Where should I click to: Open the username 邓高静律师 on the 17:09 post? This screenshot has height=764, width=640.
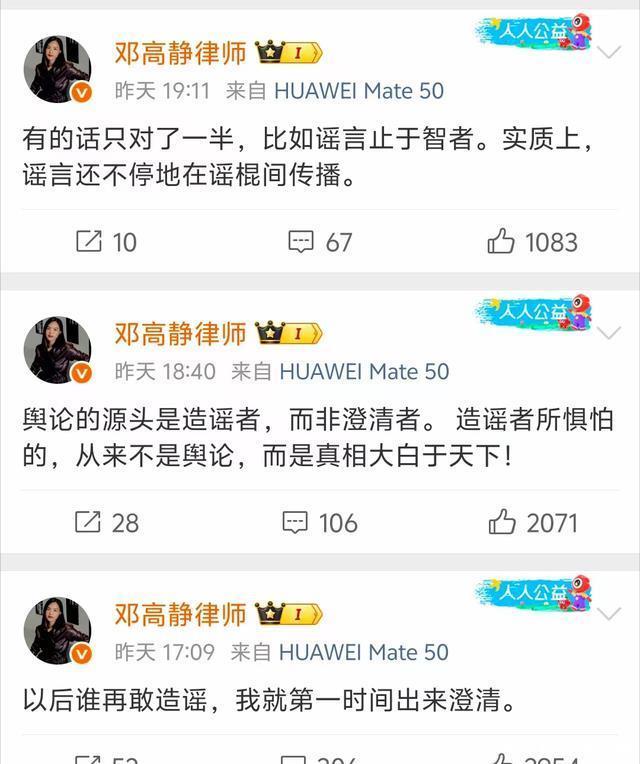[180, 614]
